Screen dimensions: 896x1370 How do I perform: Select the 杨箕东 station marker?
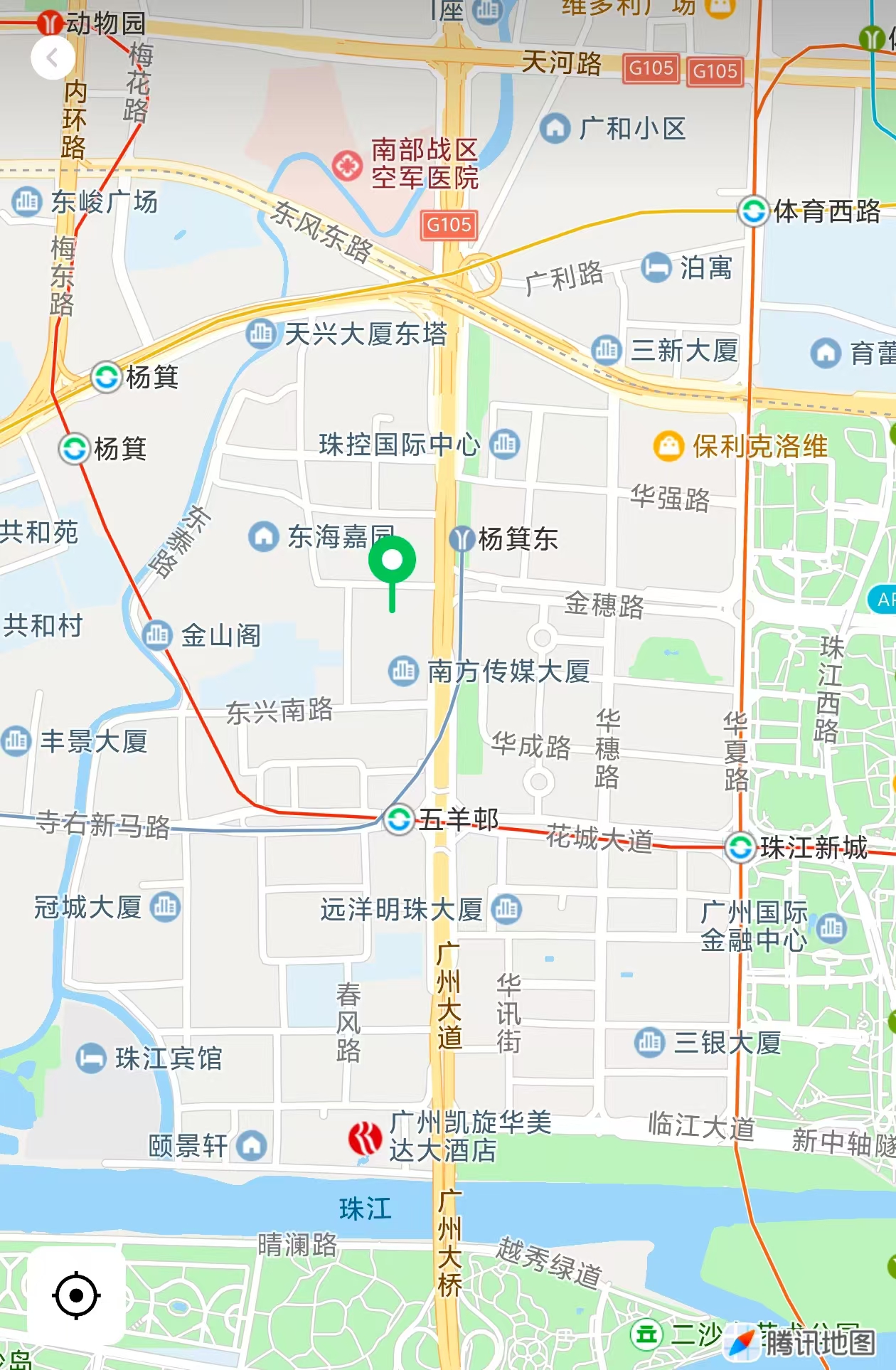462,538
